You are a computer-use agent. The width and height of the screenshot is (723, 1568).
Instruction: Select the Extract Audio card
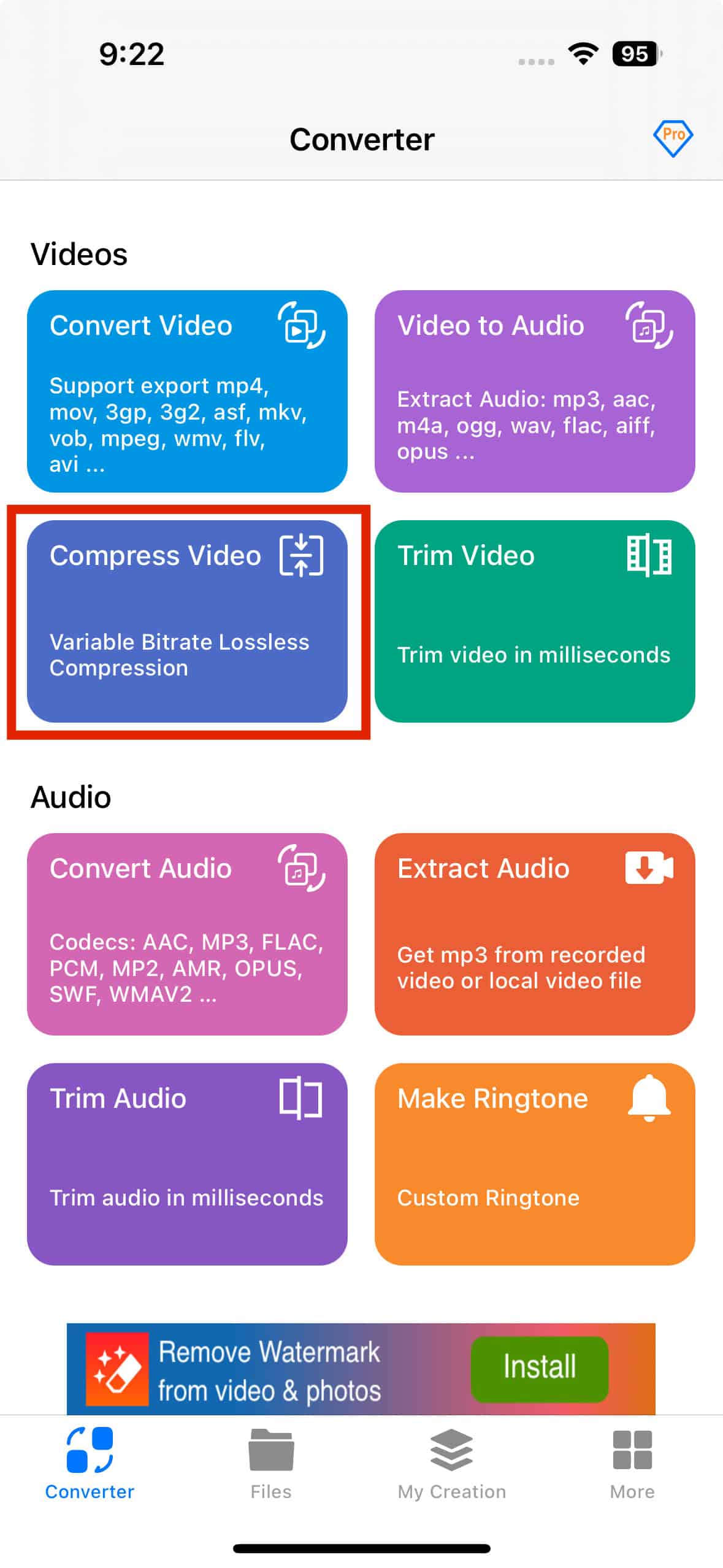tap(534, 933)
